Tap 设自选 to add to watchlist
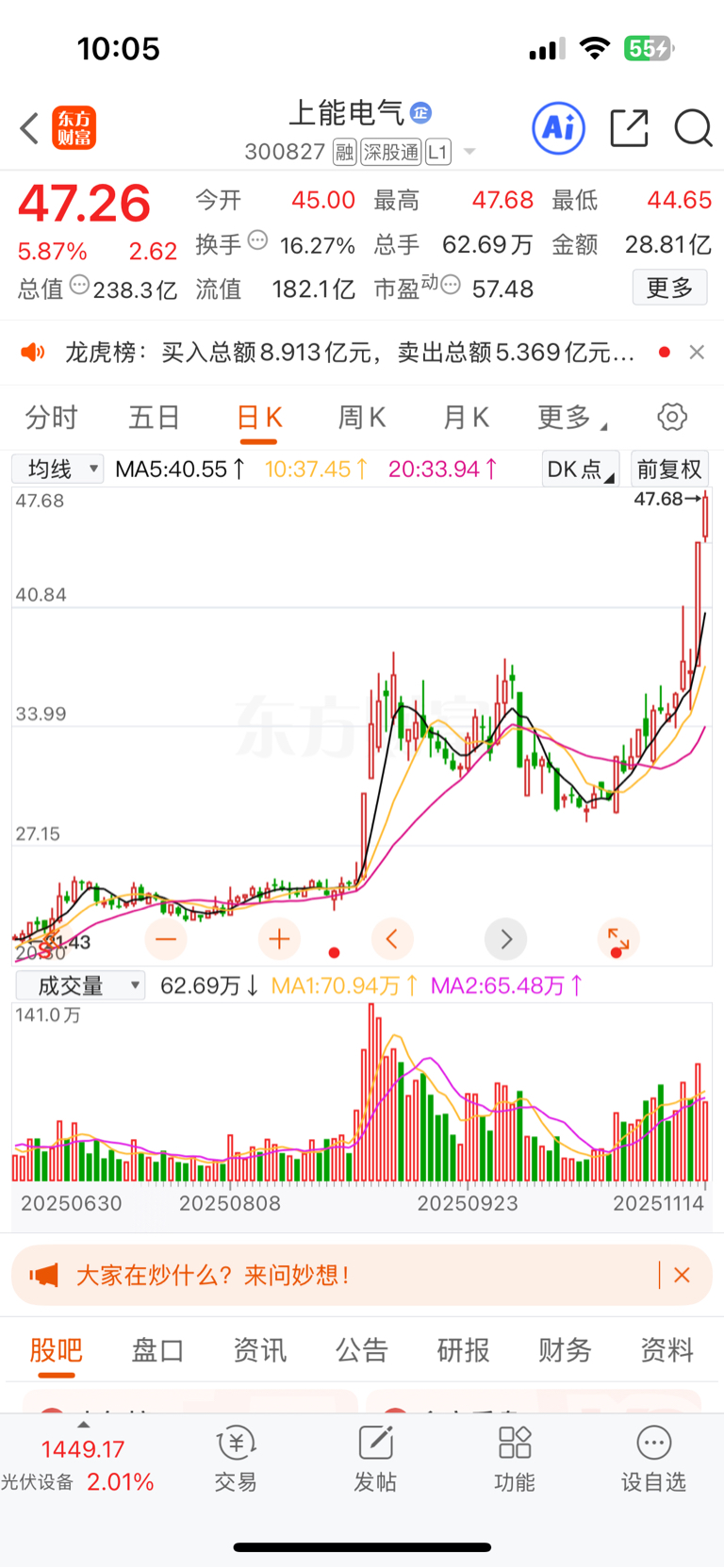The image size is (724, 1568). (x=653, y=1460)
